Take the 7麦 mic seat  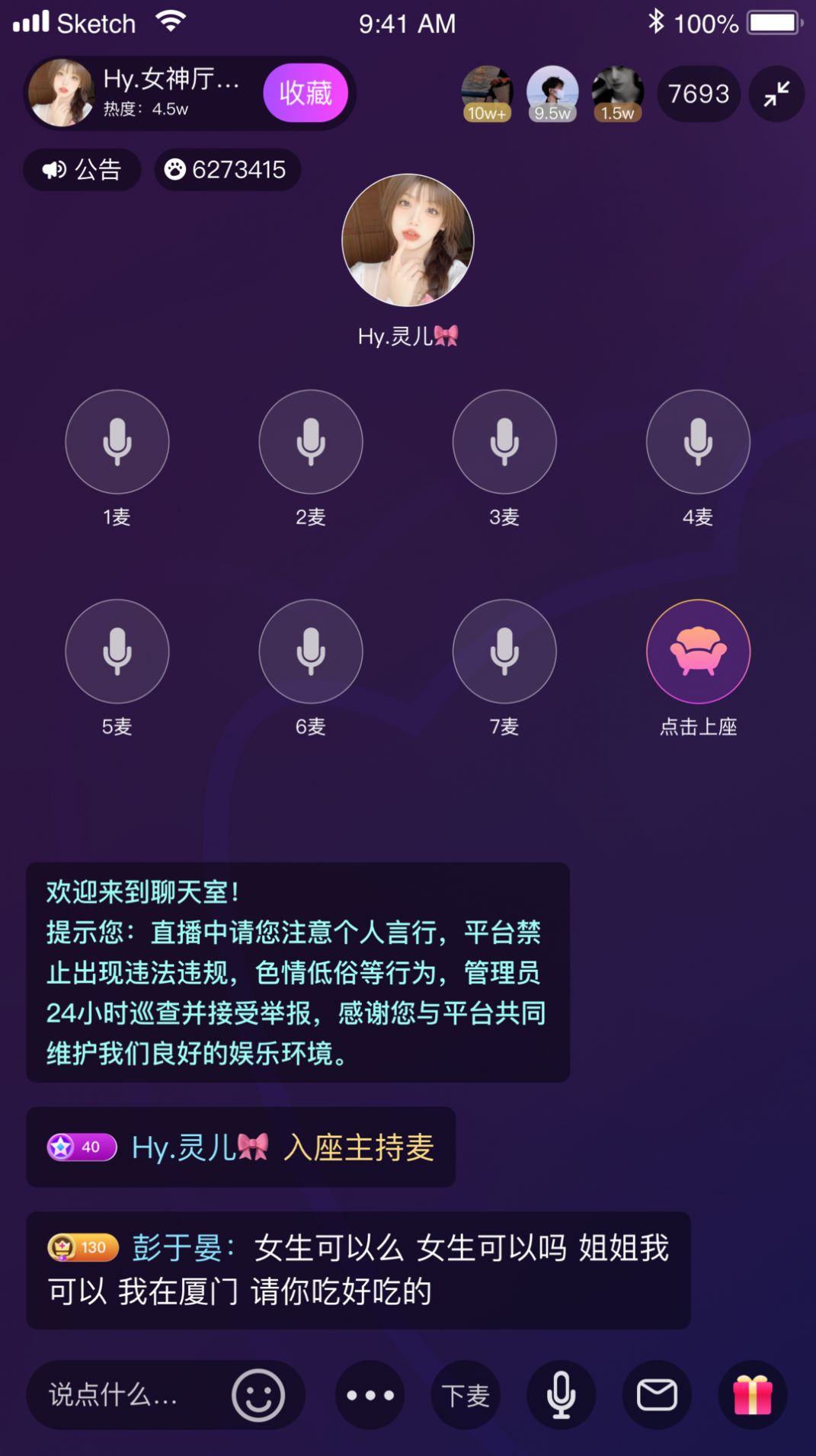(504, 651)
